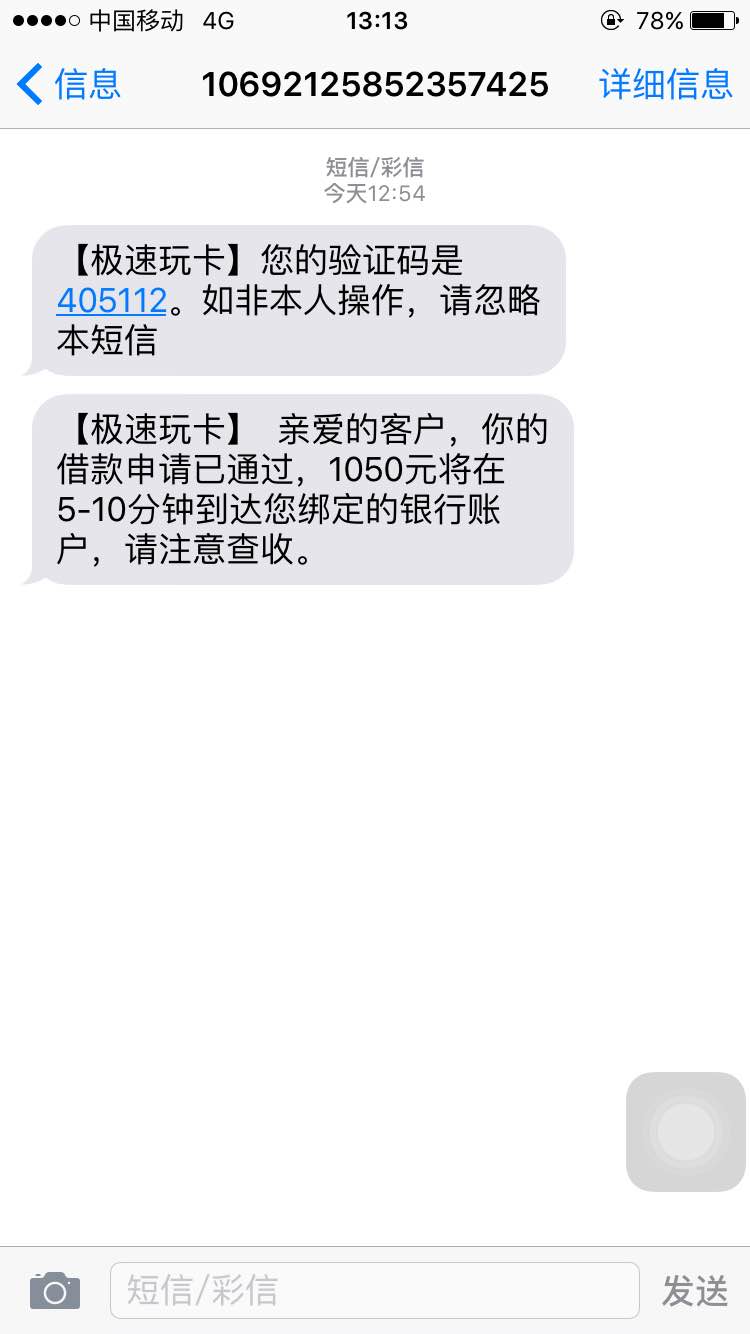Tap the AssistiveTouch floating button
This screenshot has width=750, height=1334.
tap(686, 1132)
